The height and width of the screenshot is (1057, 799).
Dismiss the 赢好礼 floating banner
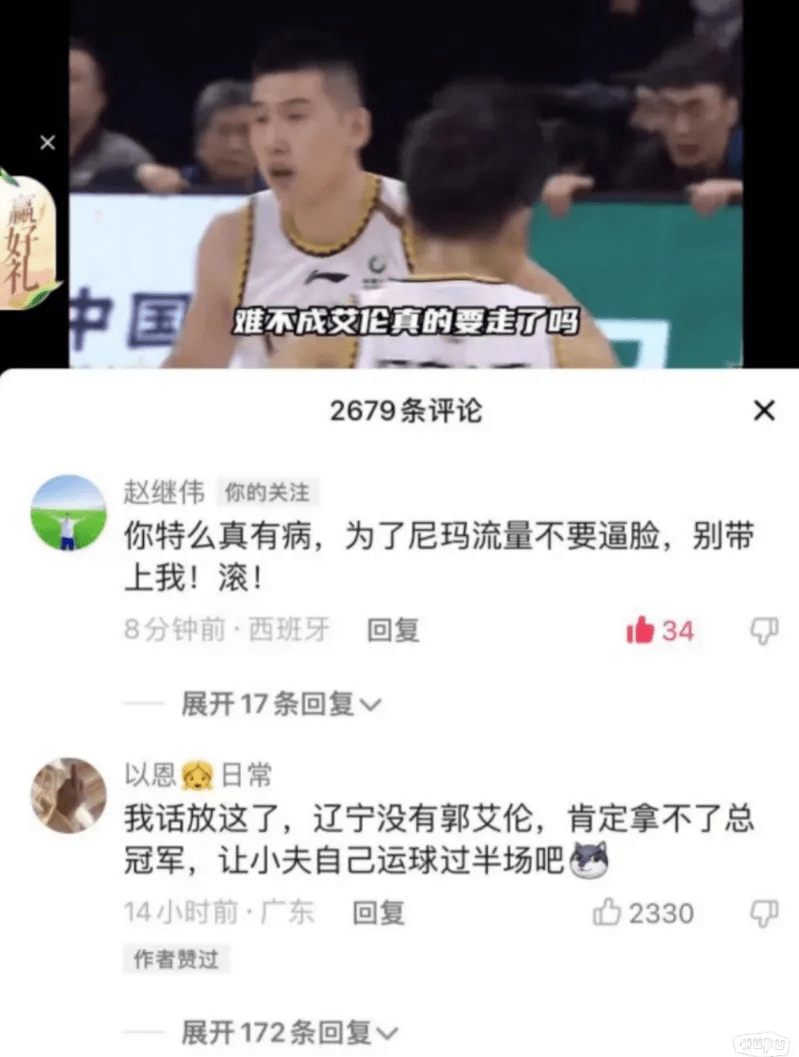[47, 143]
